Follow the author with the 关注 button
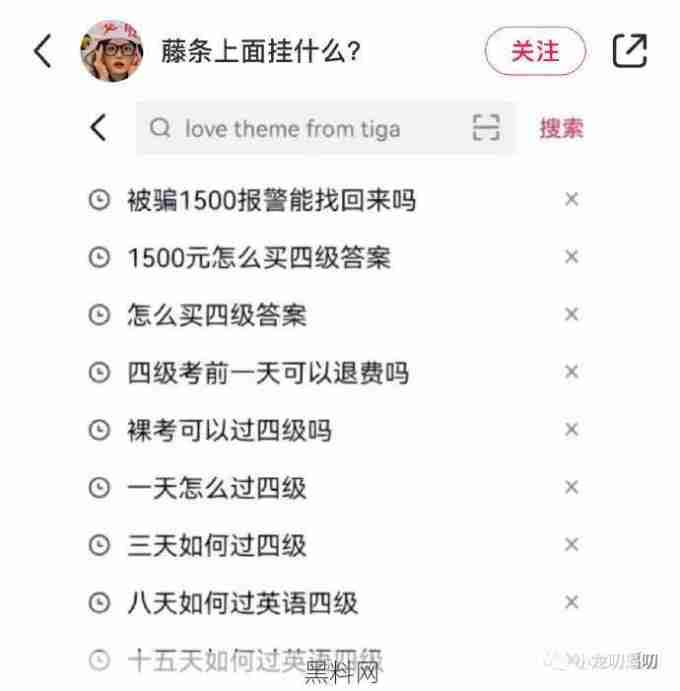This screenshot has height=691, width=680. pyautogui.click(x=534, y=51)
